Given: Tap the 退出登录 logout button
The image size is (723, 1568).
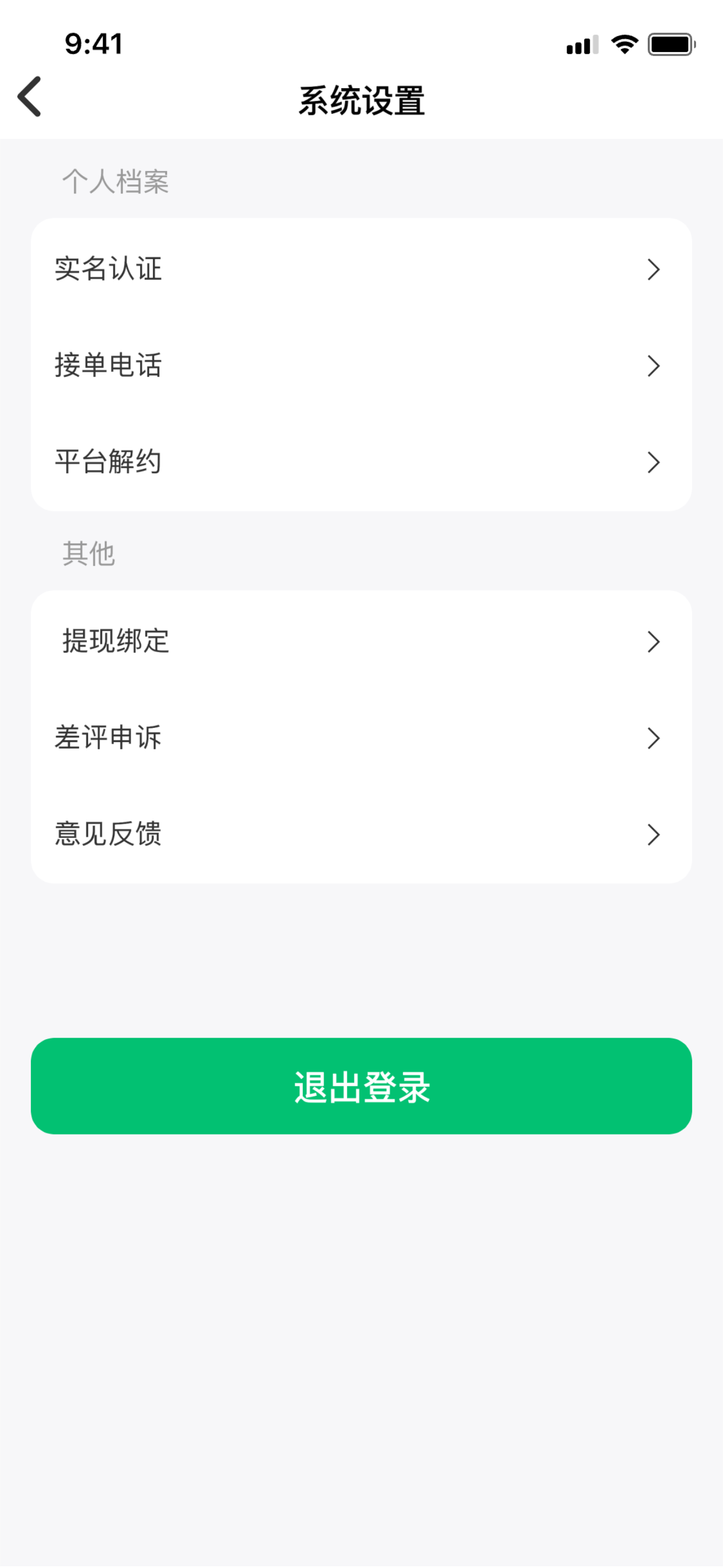Looking at the screenshot, I should click(x=361, y=1089).
